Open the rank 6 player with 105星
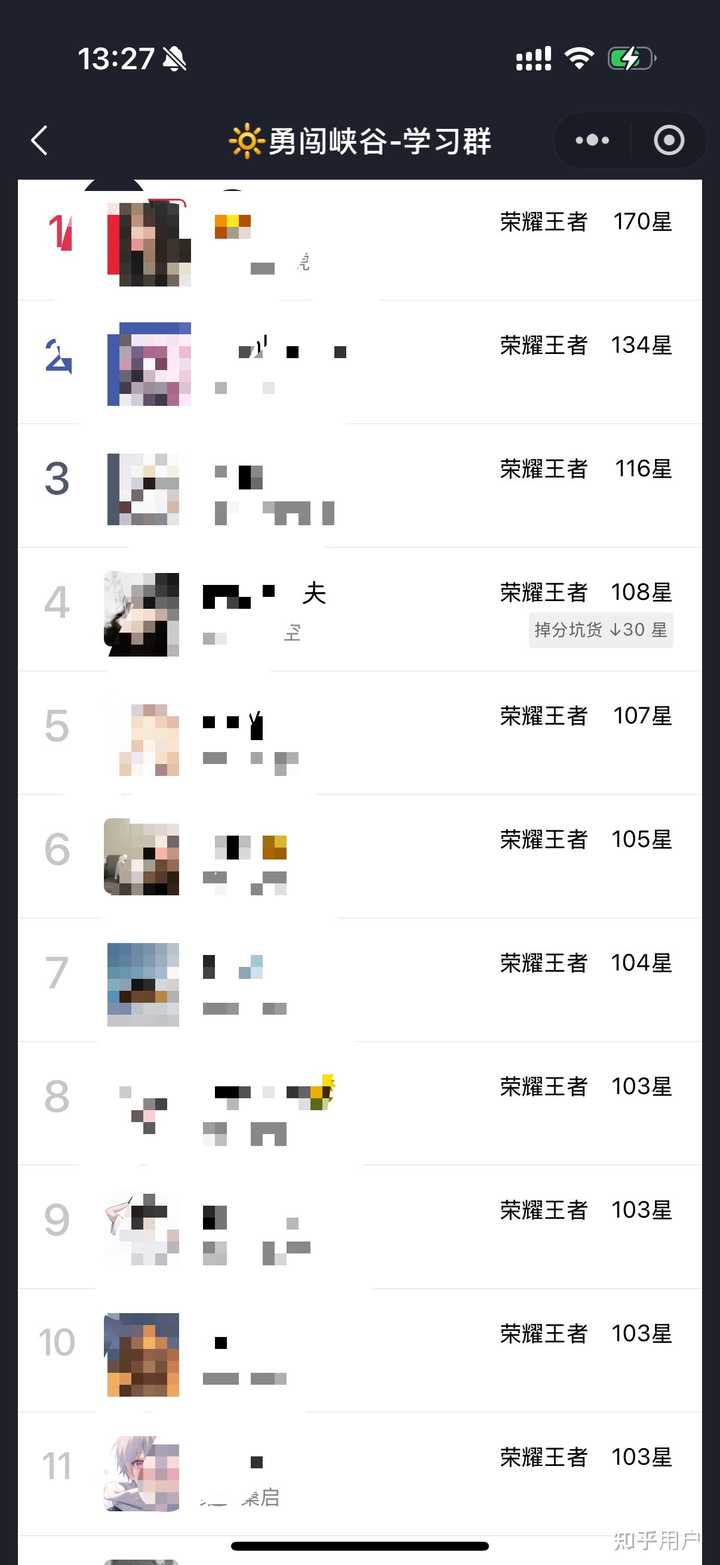Screen dimensions: 720x1565 [360, 856]
